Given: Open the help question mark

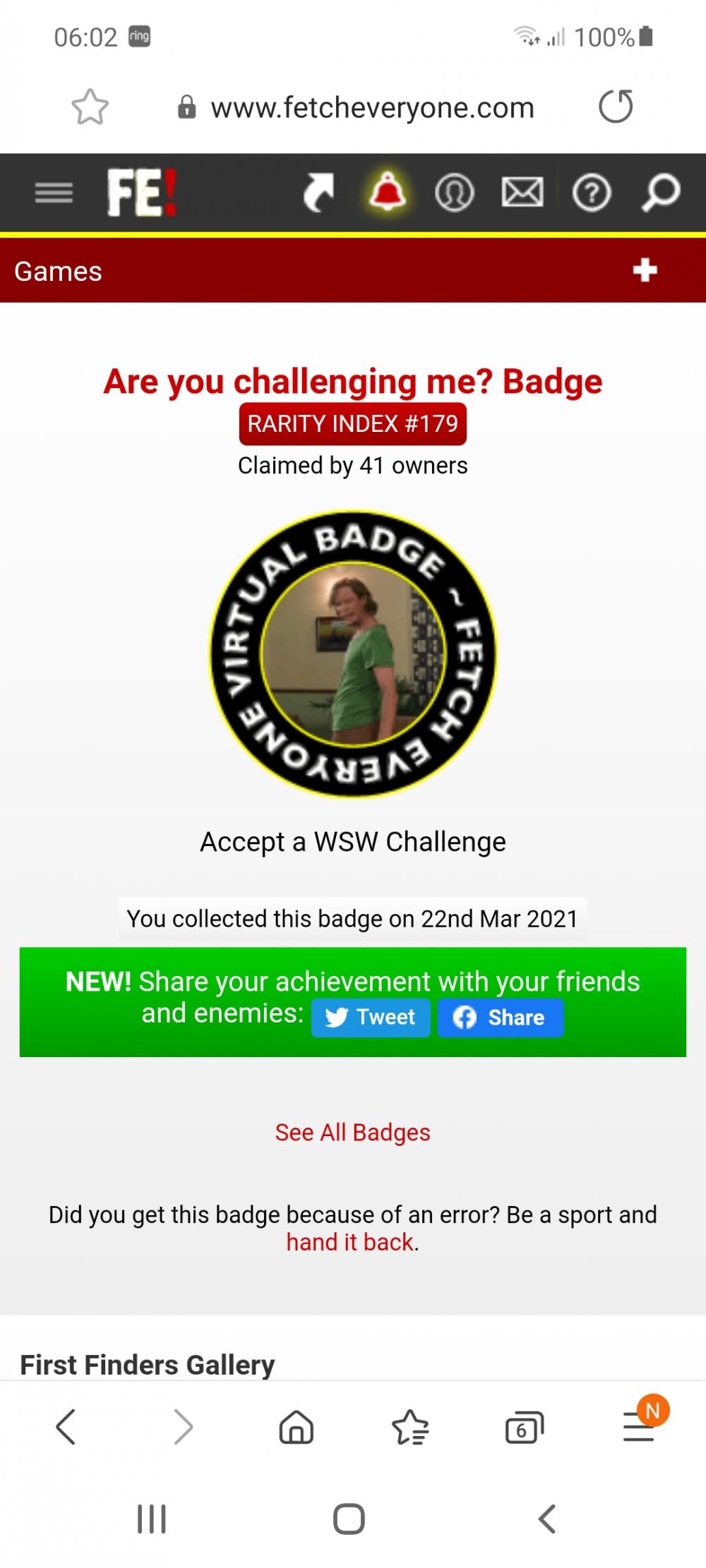Looking at the screenshot, I should click(x=592, y=193).
